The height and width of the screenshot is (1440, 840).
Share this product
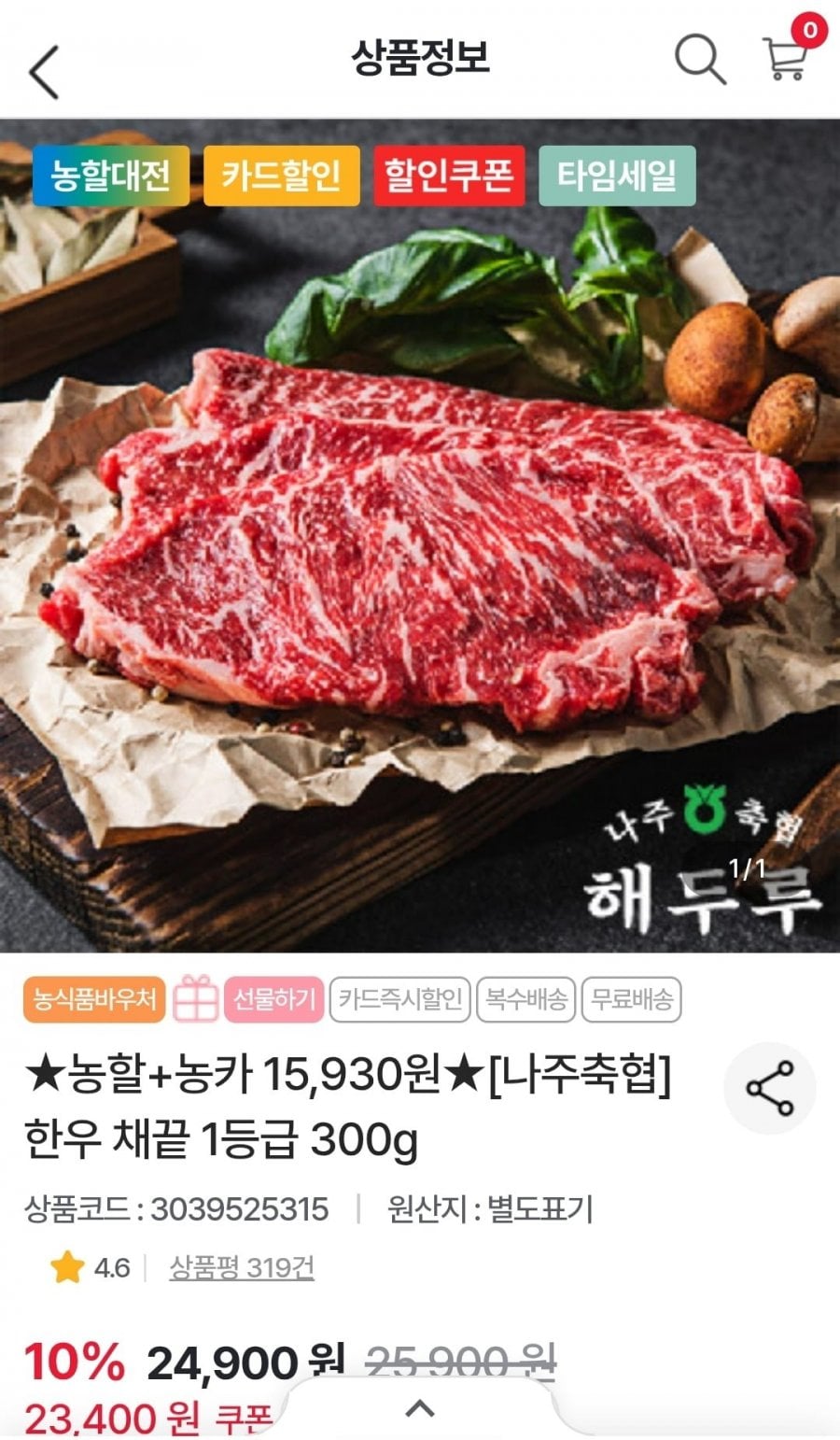(770, 1088)
